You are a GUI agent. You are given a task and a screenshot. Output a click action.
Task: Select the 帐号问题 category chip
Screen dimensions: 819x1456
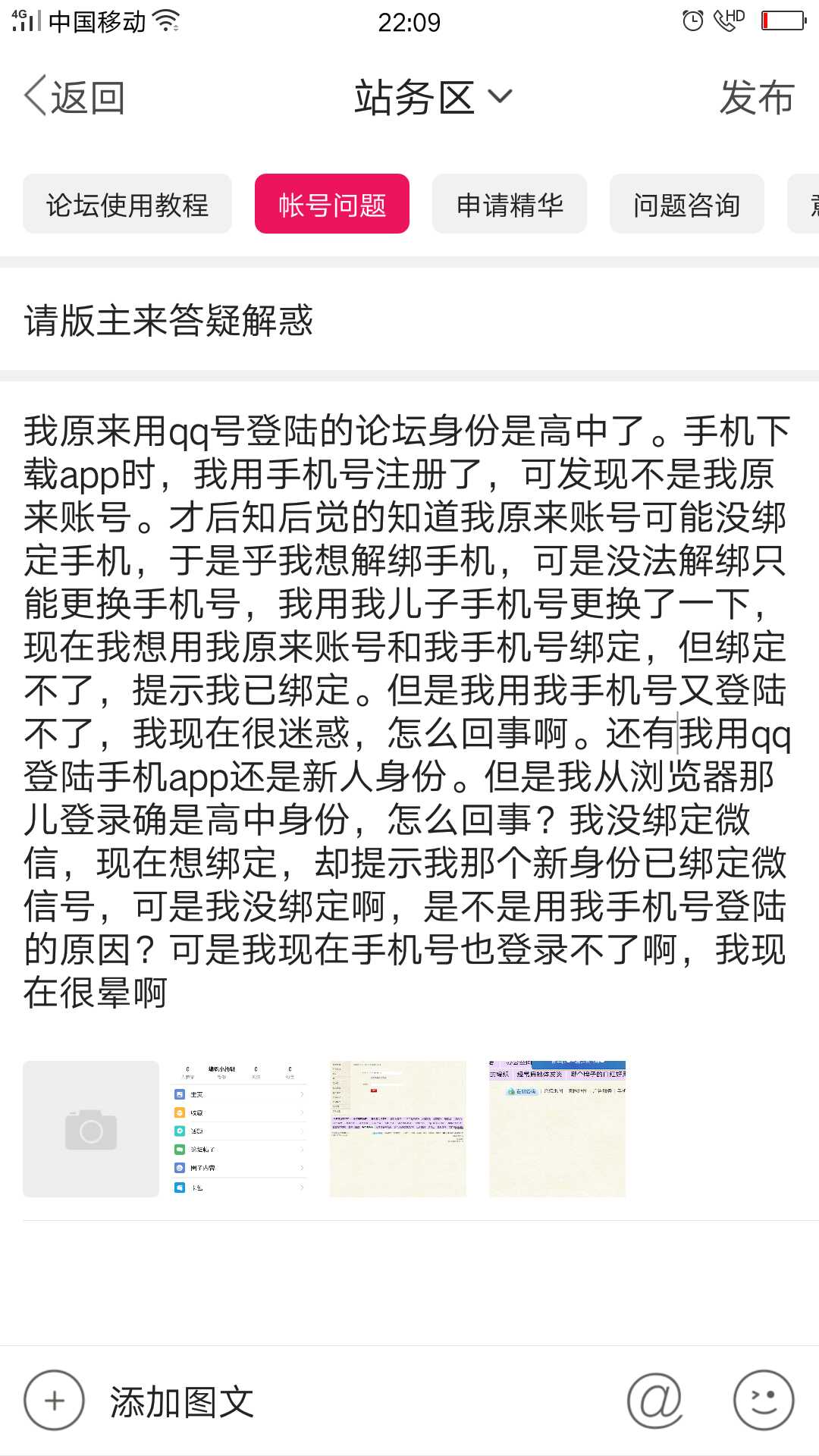coord(332,204)
